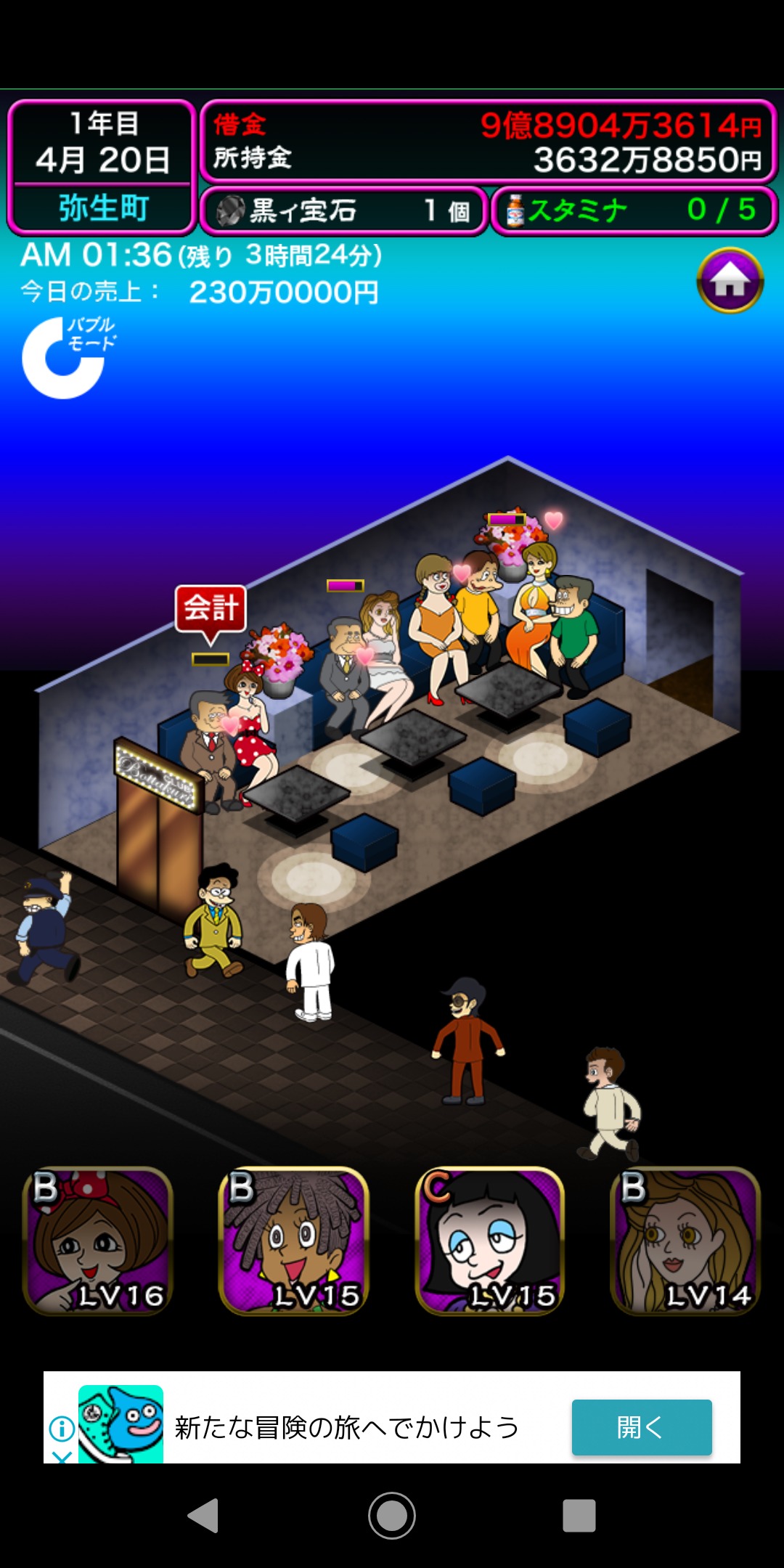Select the LV14 blonde hostess
The height and width of the screenshot is (1568, 784).
(x=686, y=1241)
